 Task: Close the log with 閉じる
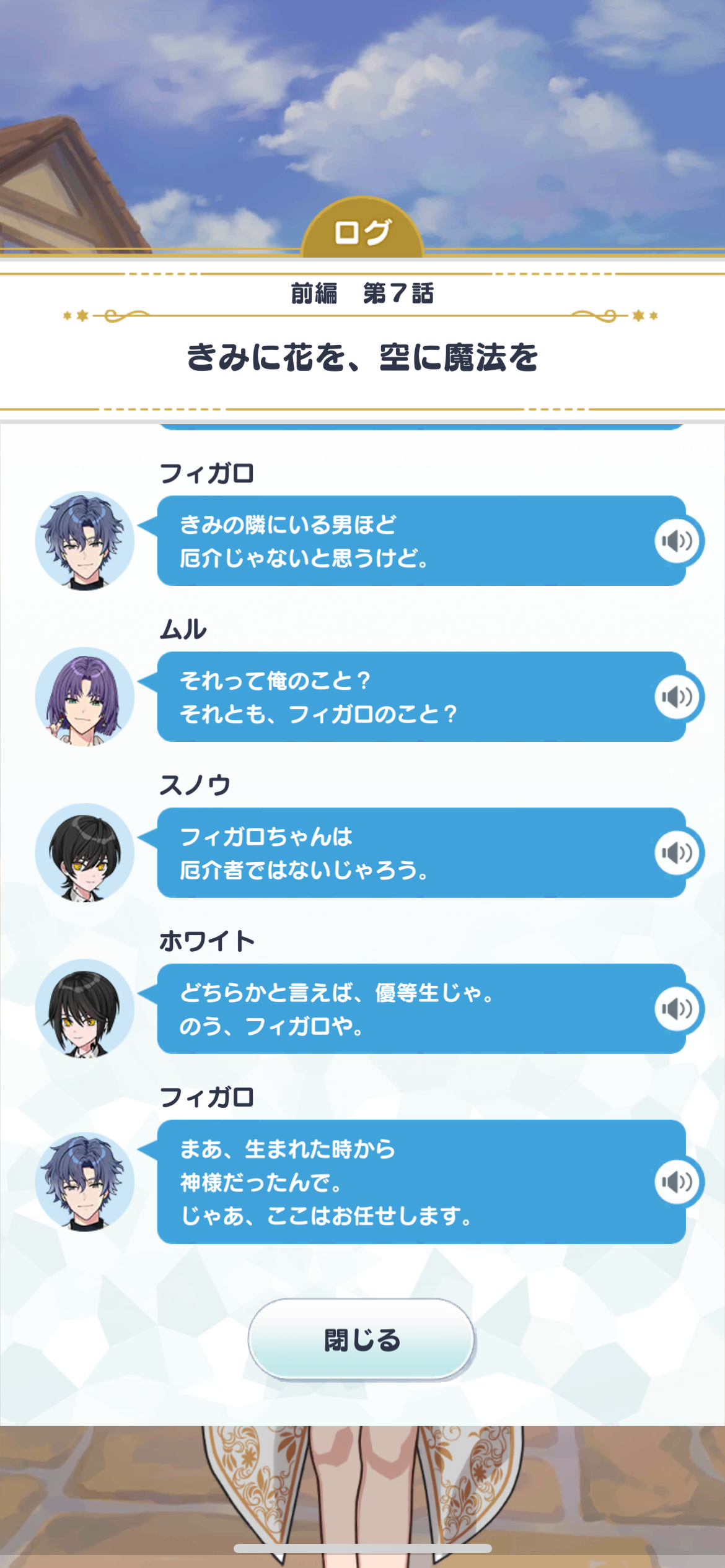pos(362,1339)
